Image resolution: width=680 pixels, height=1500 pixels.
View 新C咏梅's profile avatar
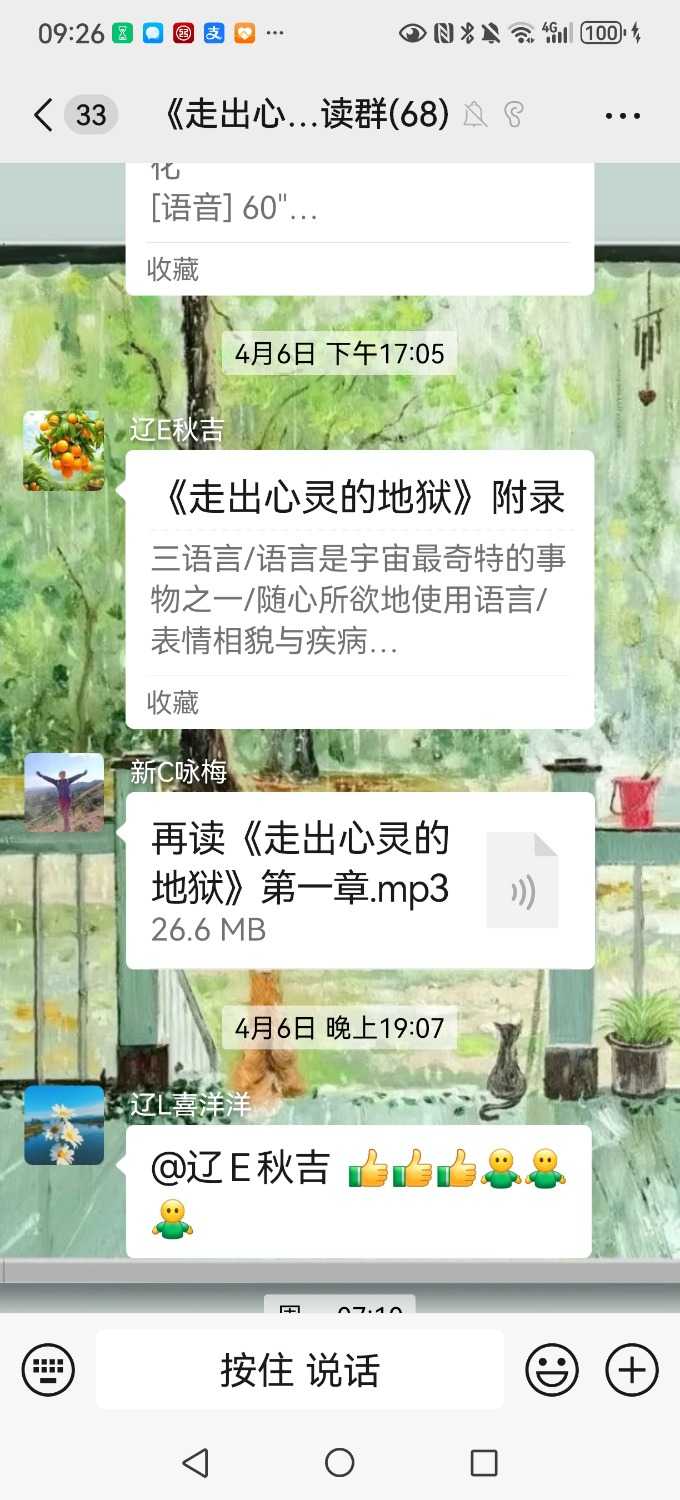click(64, 792)
